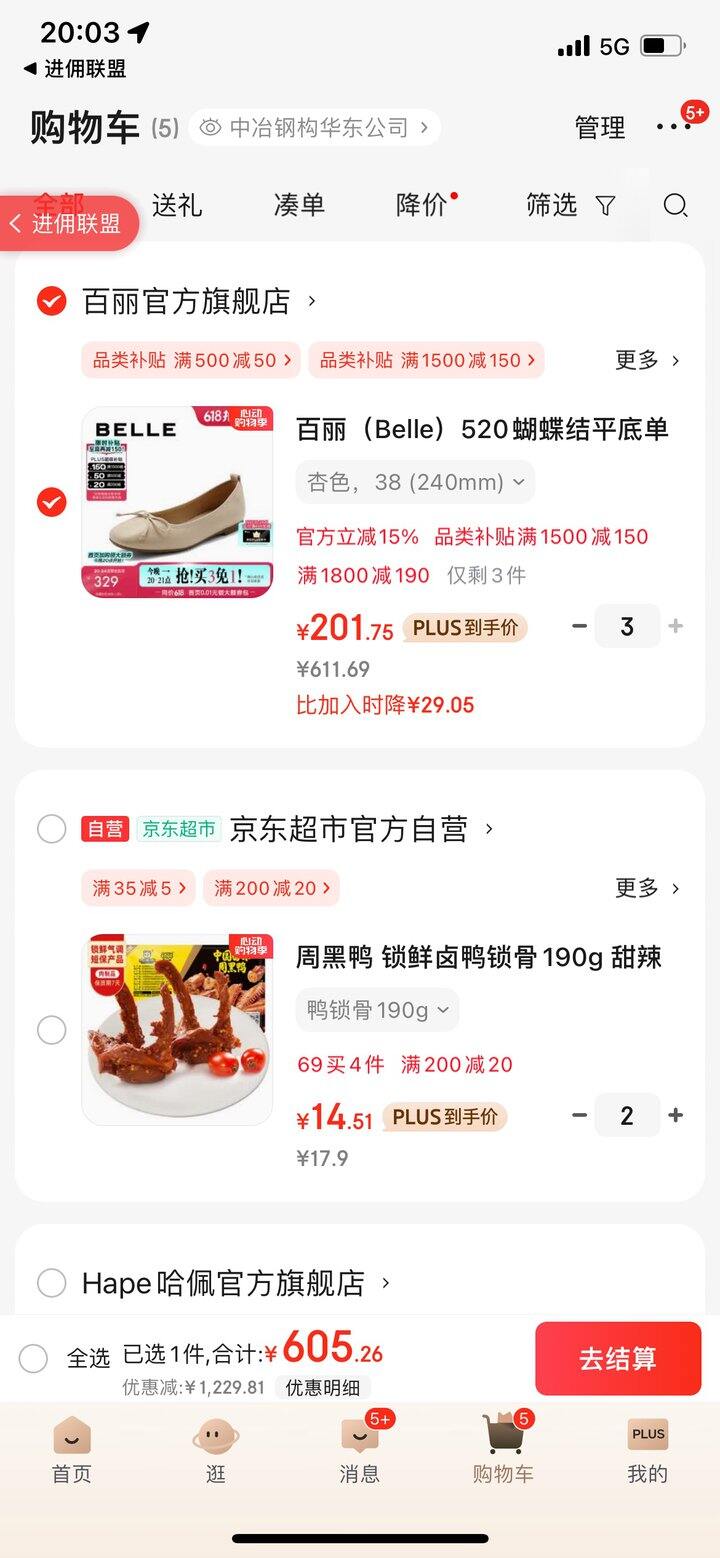Viewport: 720px width, 1558px height.
Task: Tap the eye icon next to 中冶钢构华东公司
Action: pyautogui.click(x=210, y=127)
